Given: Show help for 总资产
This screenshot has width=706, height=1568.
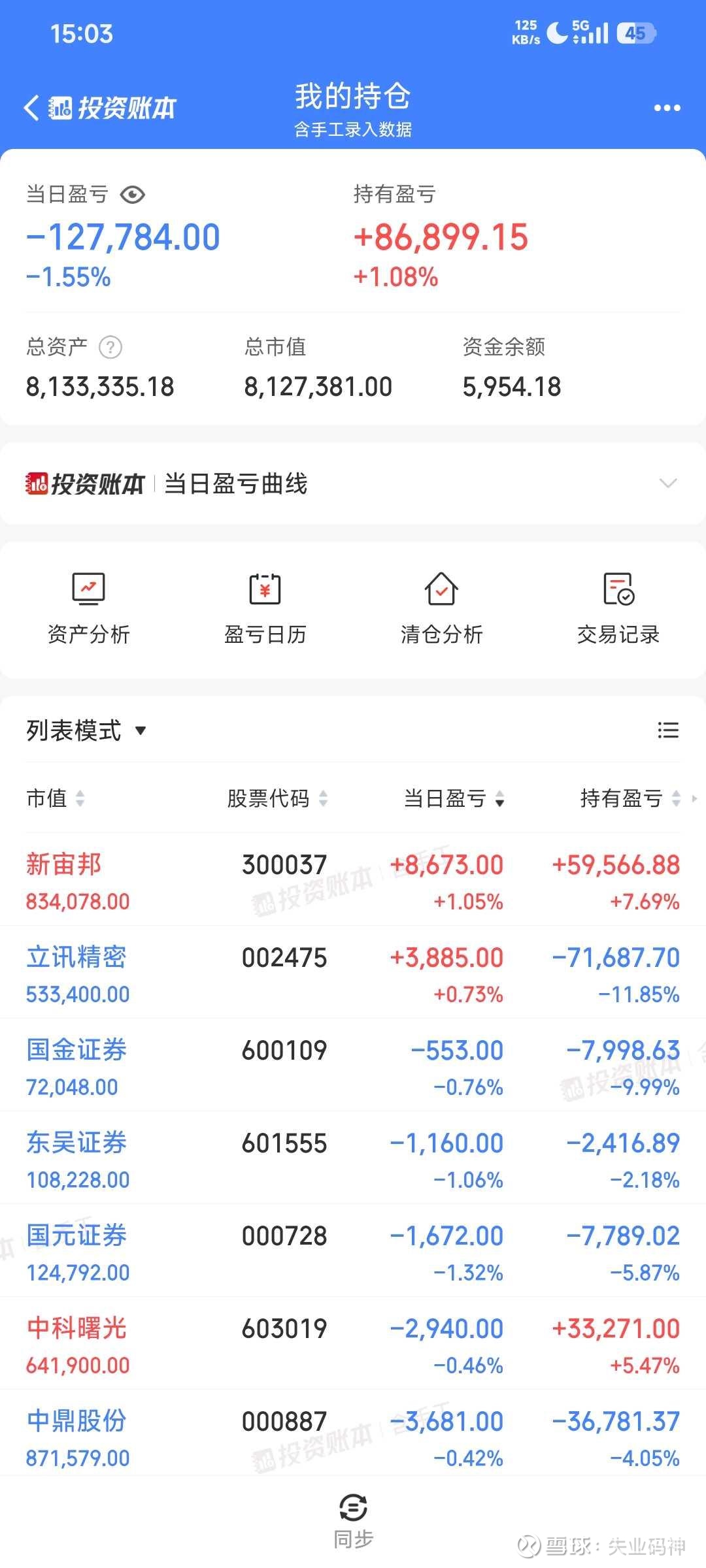Looking at the screenshot, I should pyautogui.click(x=110, y=347).
